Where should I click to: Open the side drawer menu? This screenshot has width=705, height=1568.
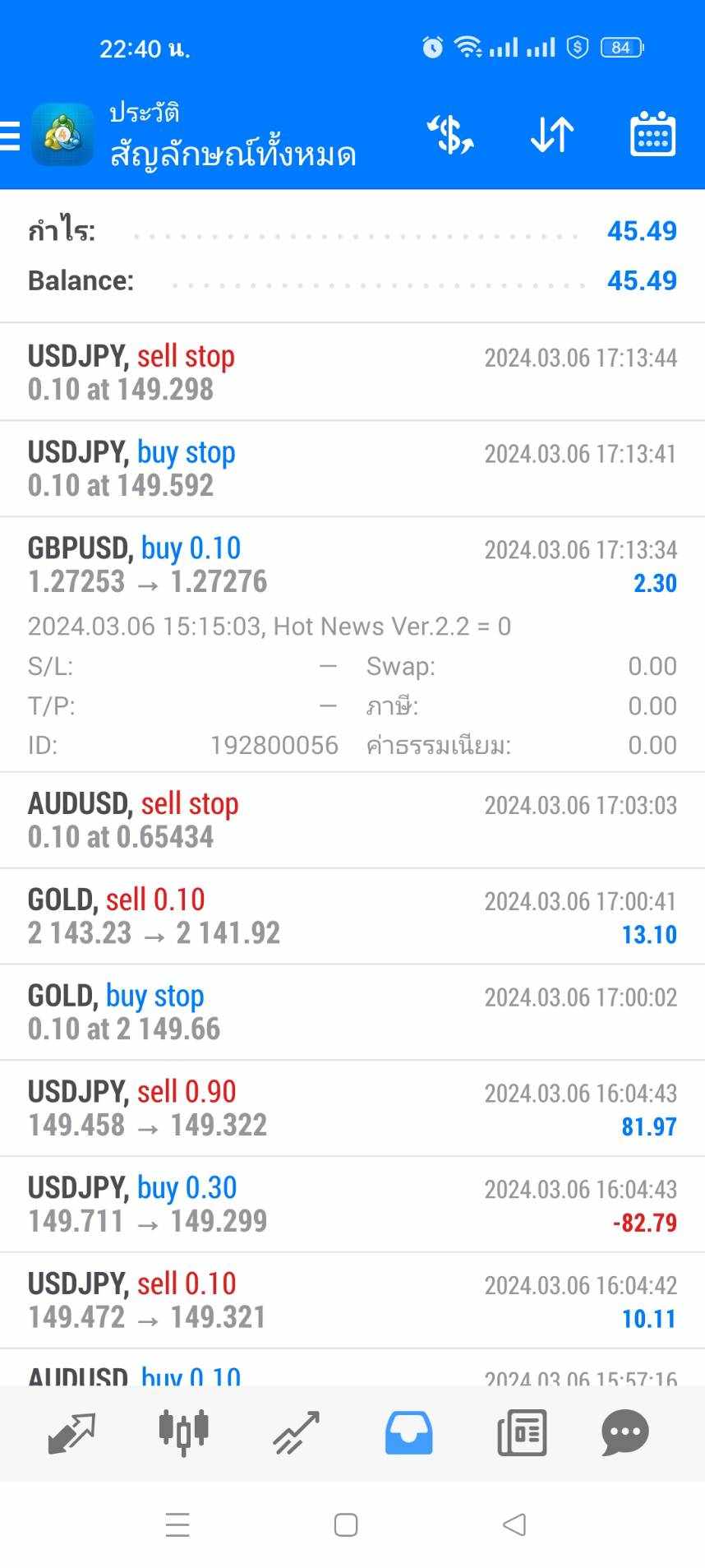coord(10,136)
